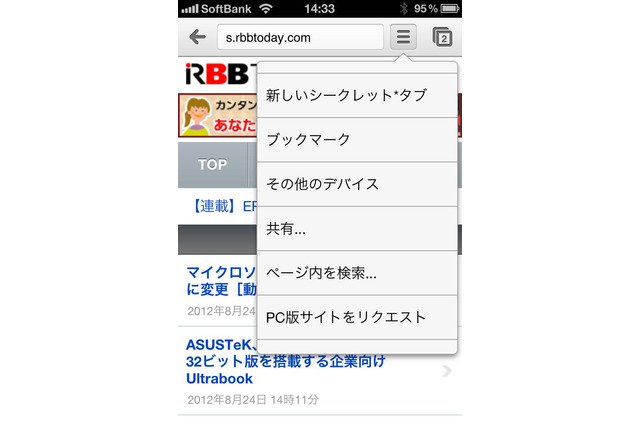
Task: Request desktop site via PC版サイトをリクエスト
Action: tap(346, 317)
